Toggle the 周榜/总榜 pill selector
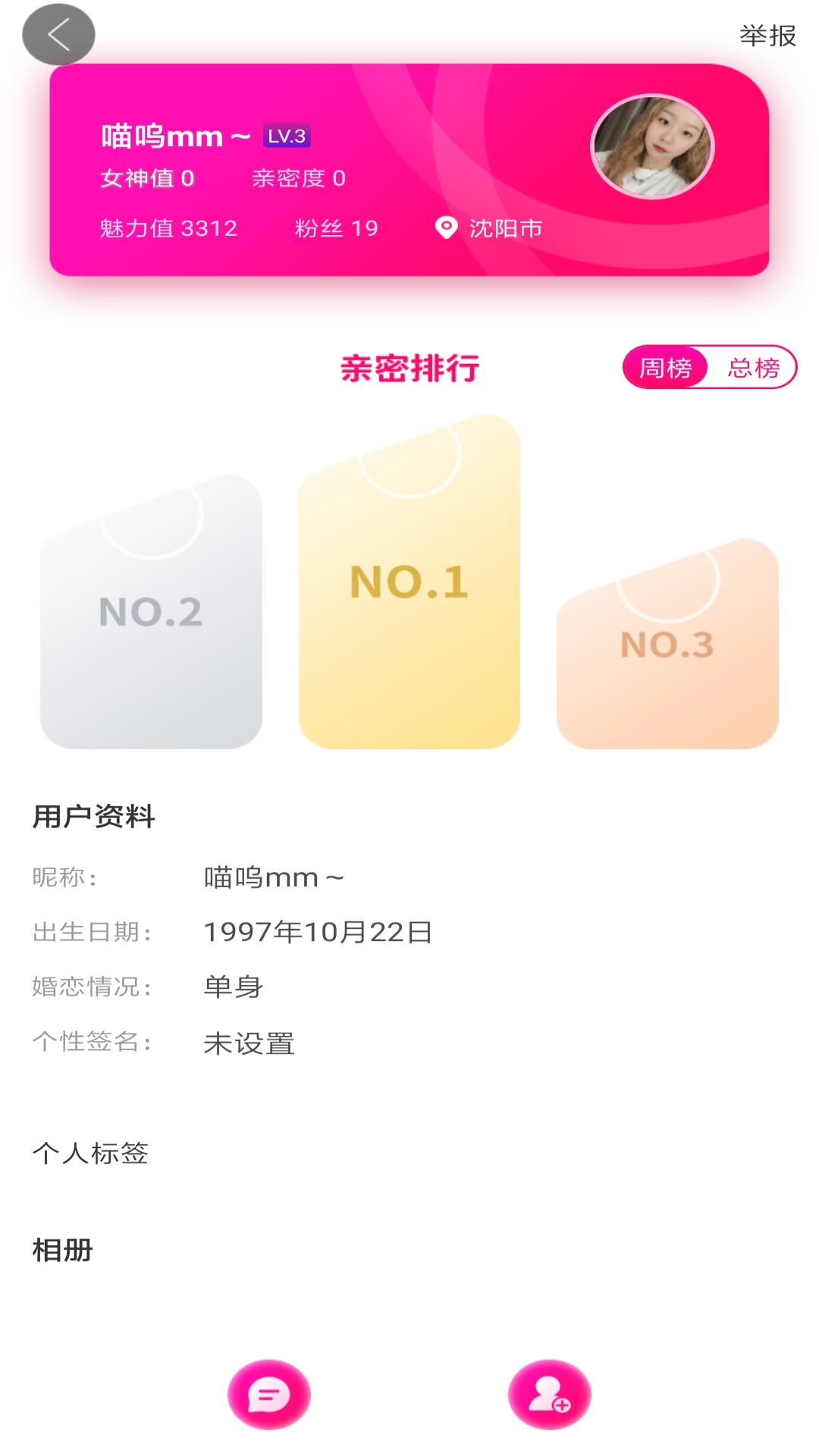Screen dimensions: 819x1456 click(x=709, y=366)
